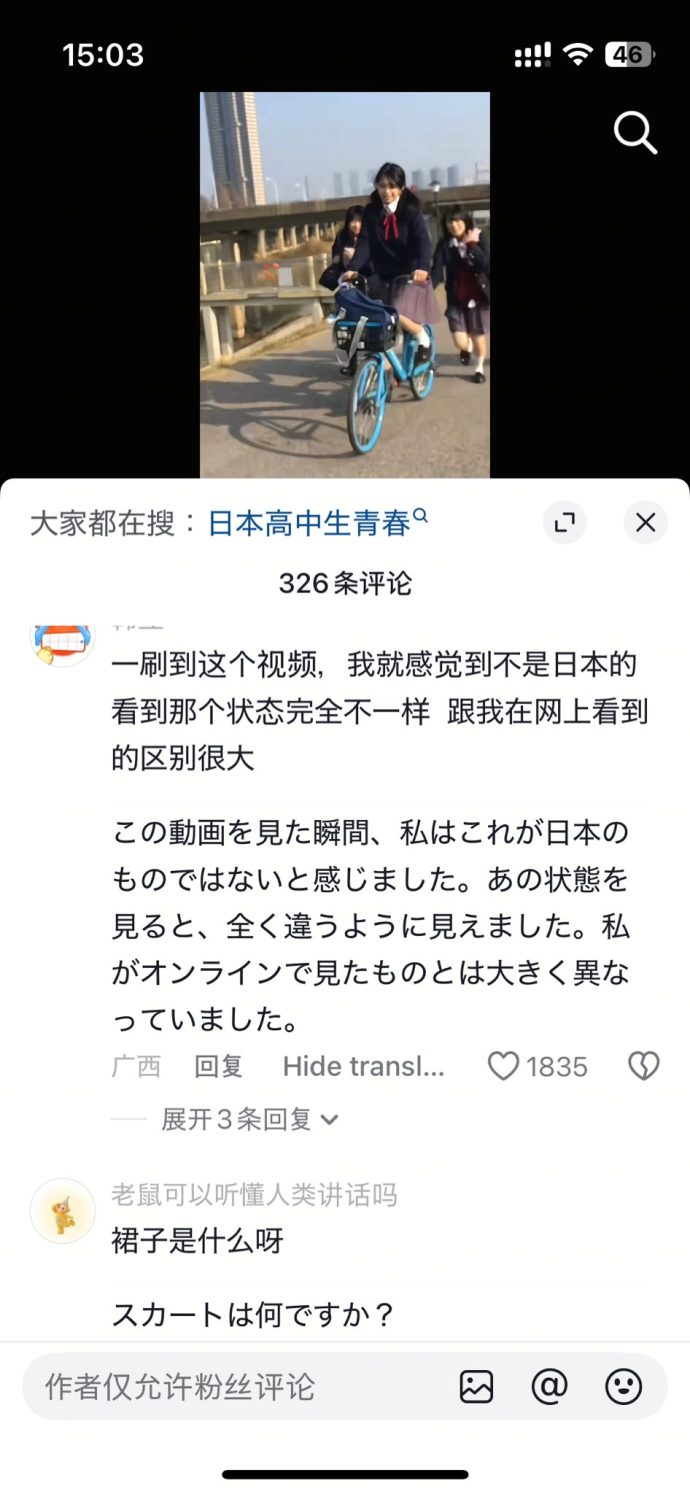The image size is (690, 1494).
Task: Expand 展开3条回复 replies
Action: pyautogui.click(x=249, y=1119)
